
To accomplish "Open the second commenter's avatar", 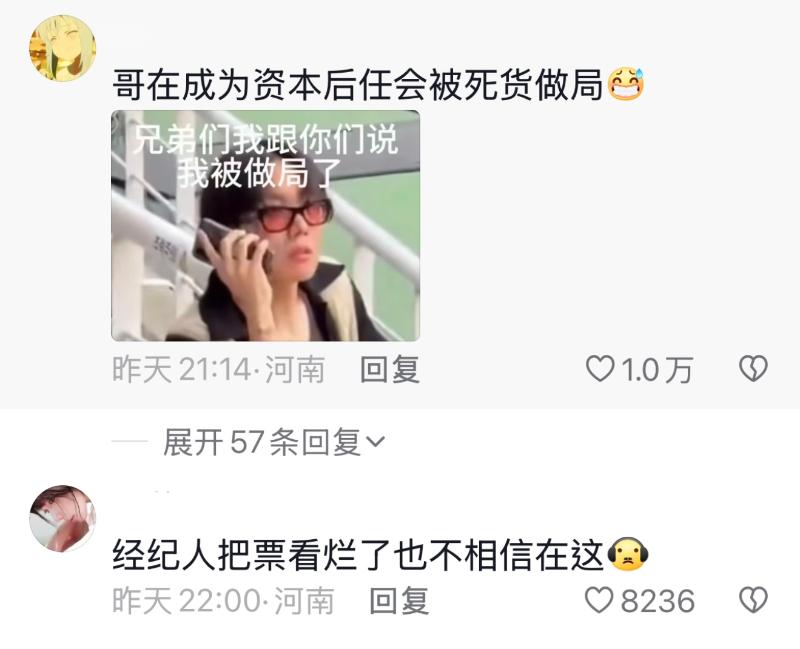I will tap(62, 518).
